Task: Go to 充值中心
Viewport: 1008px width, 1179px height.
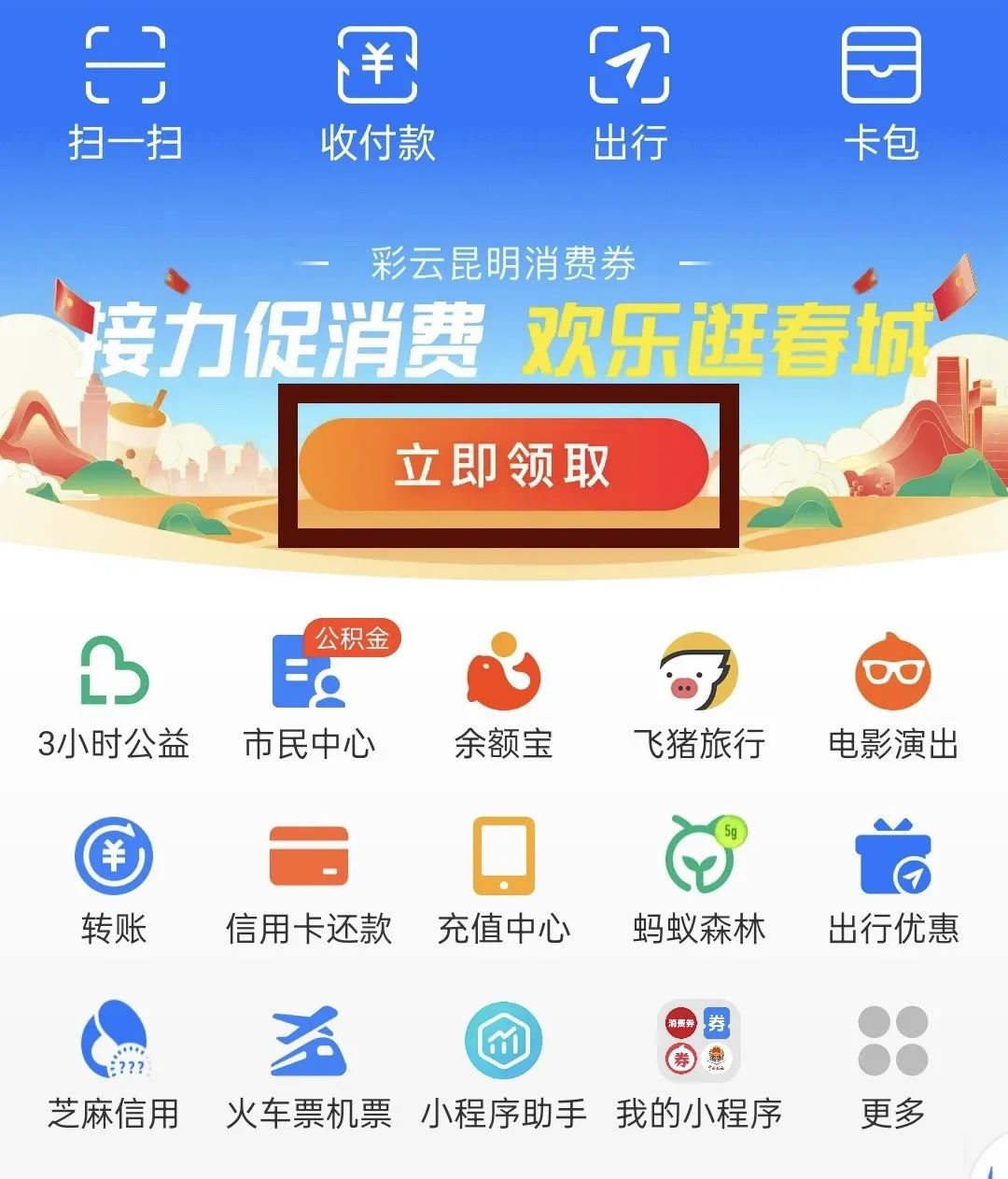Action: [x=504, y=880]
